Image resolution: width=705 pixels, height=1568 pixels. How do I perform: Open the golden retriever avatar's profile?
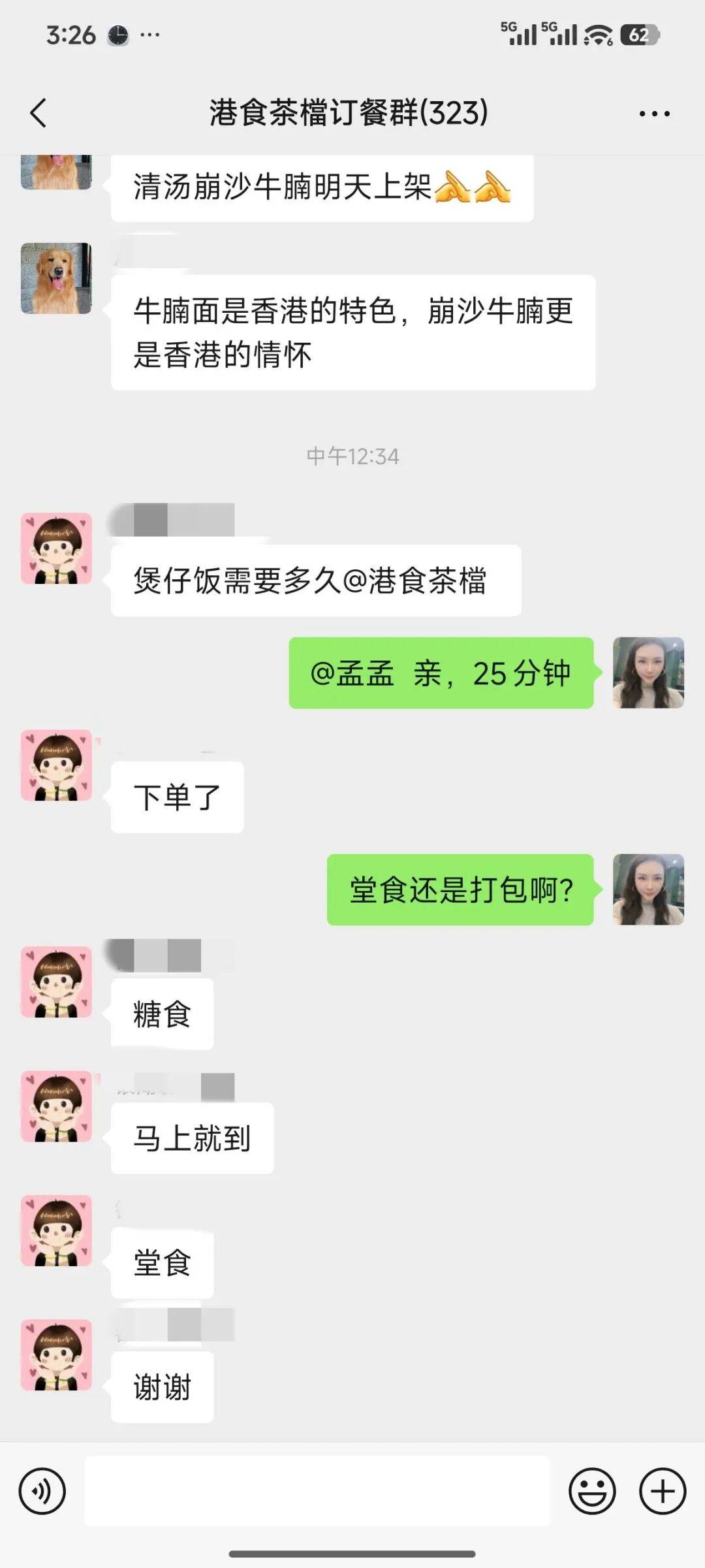(x=56, y=278)
